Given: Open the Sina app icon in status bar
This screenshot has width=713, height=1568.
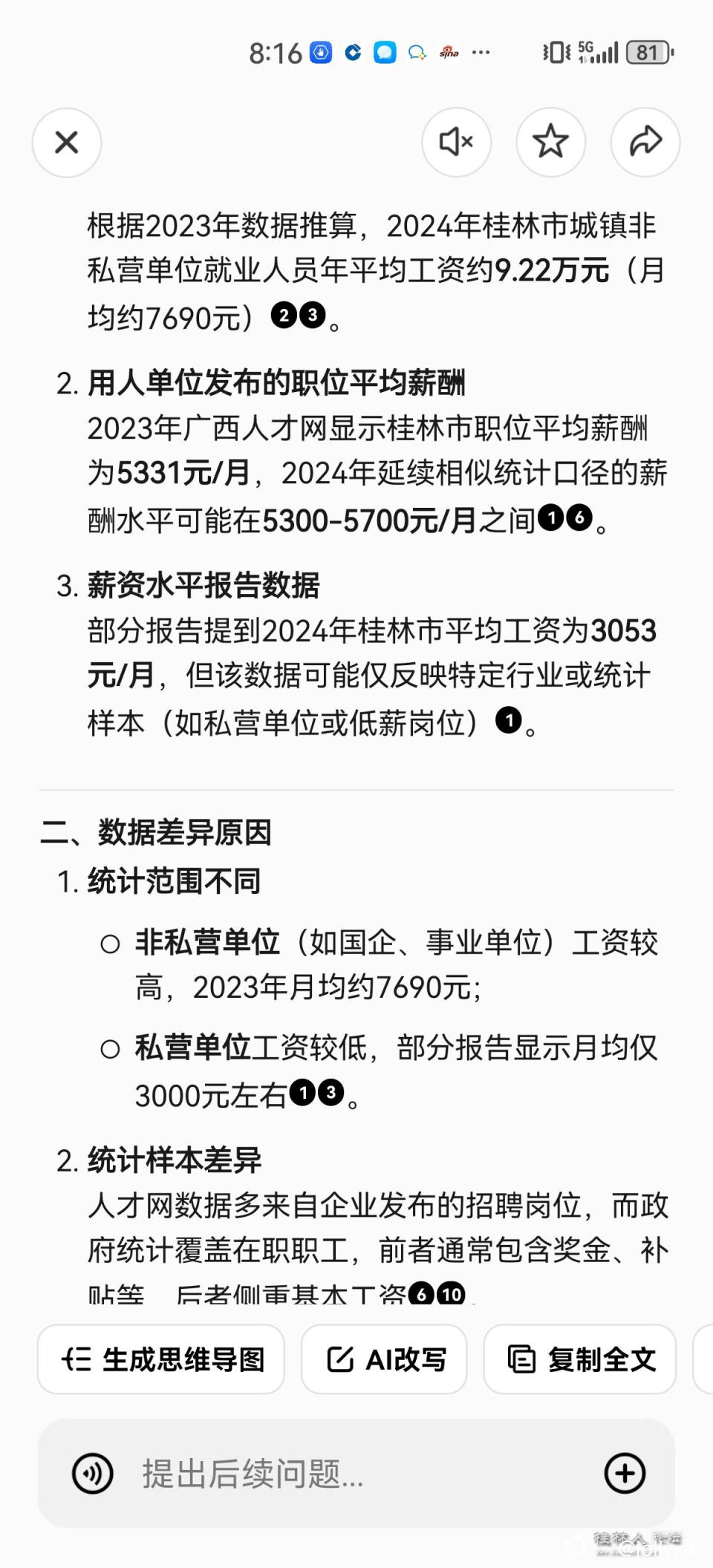Looking at the screenshot, I should tap(450, 52).
